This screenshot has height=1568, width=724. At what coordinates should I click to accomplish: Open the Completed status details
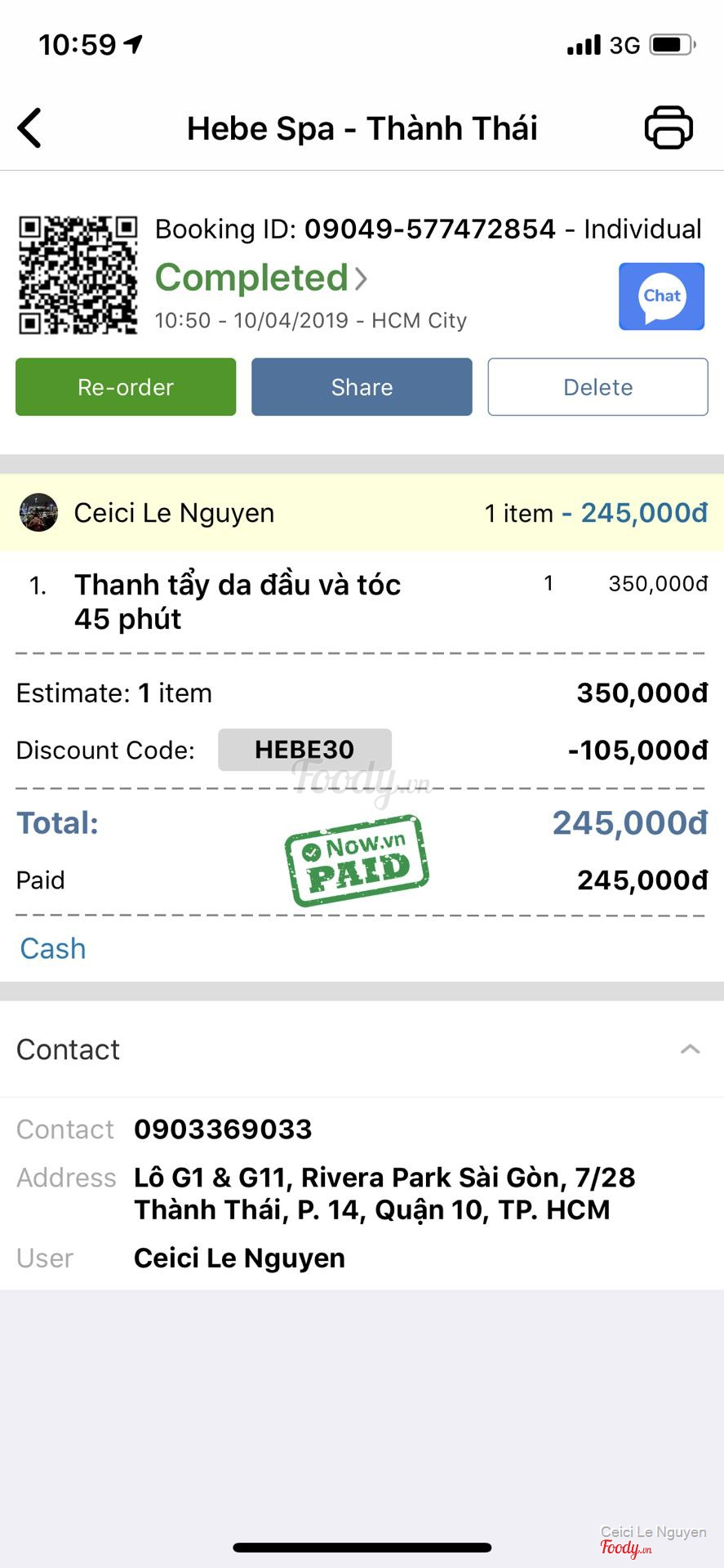pos(261,278)
